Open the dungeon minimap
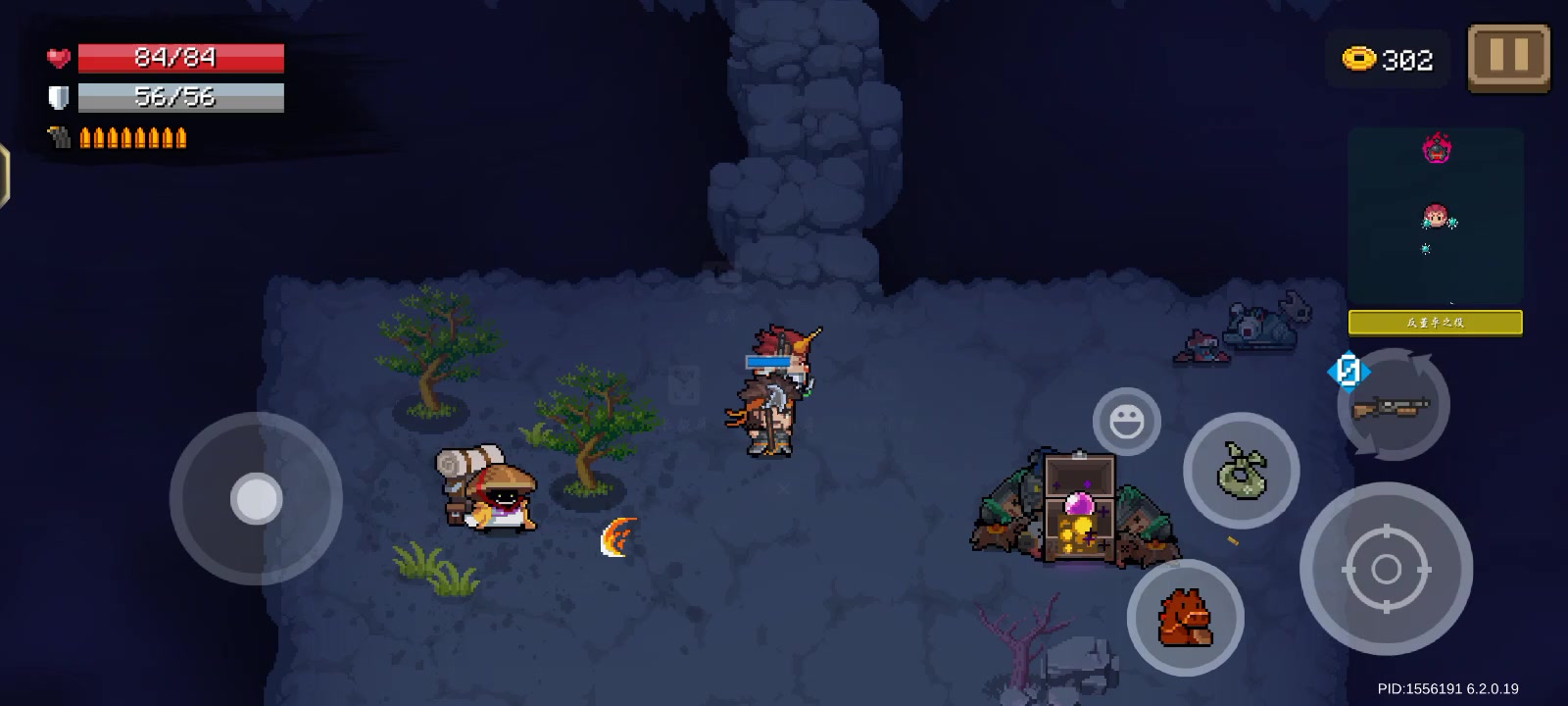1568x706 pixels. click(1436, 218)
